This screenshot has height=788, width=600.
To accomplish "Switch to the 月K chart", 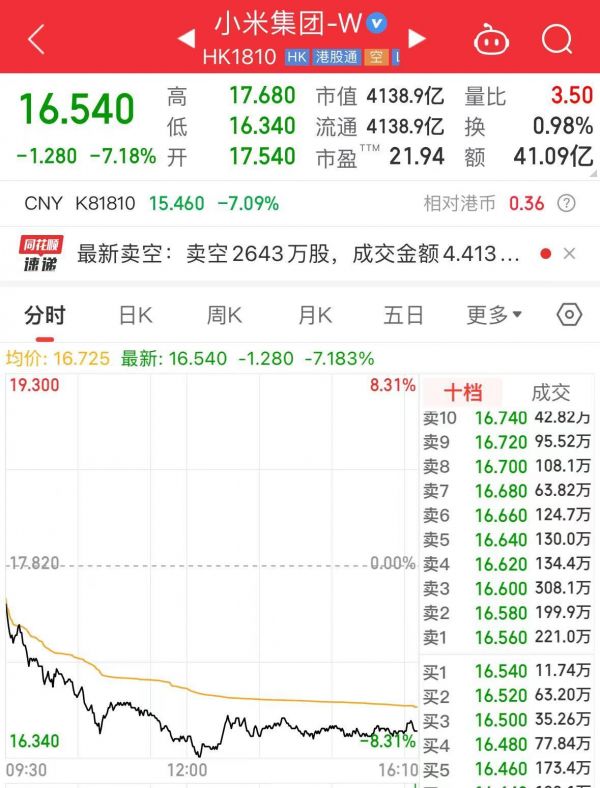I will click(x=314, y=315).
